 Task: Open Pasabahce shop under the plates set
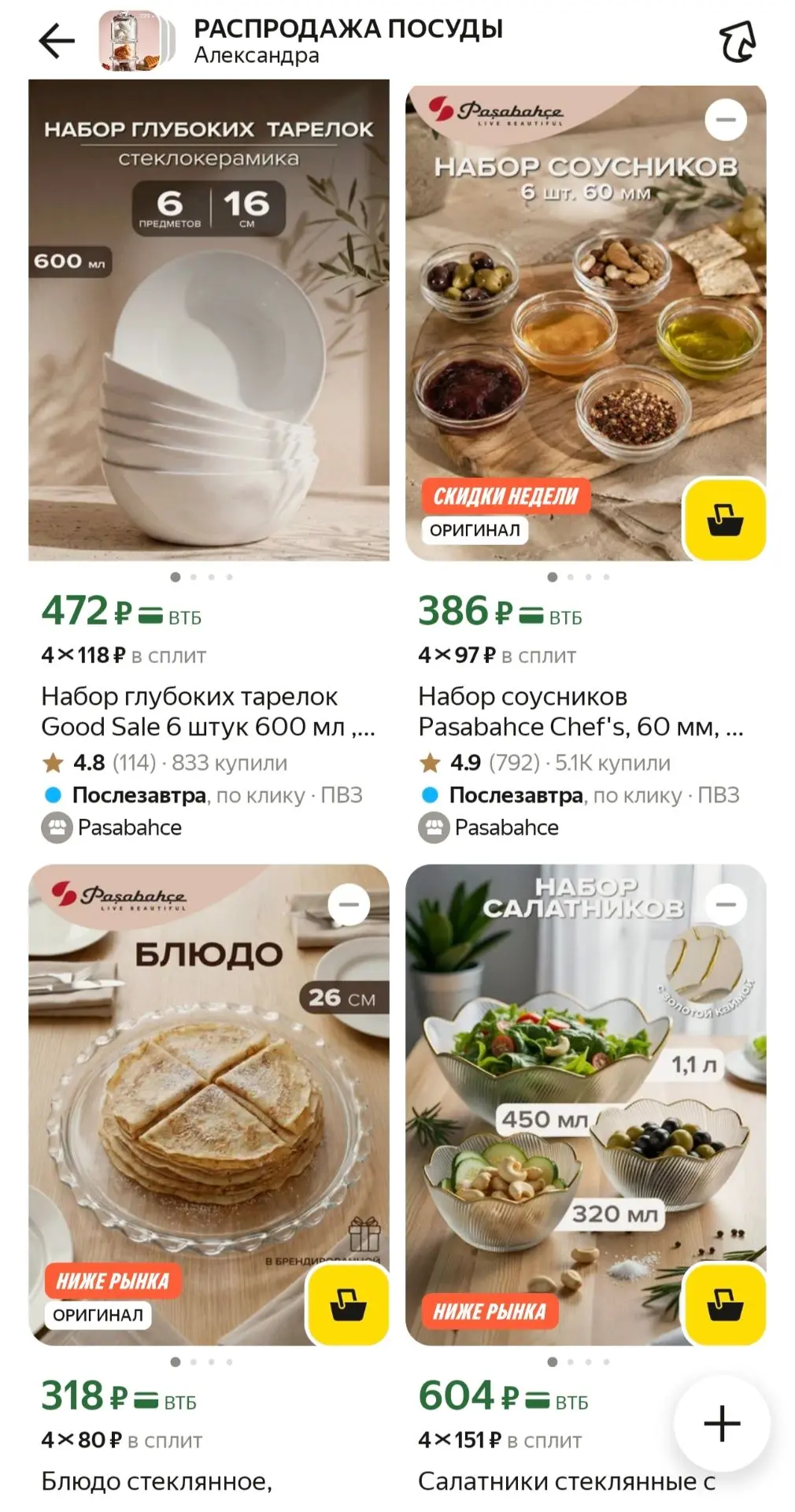(112, 828)
